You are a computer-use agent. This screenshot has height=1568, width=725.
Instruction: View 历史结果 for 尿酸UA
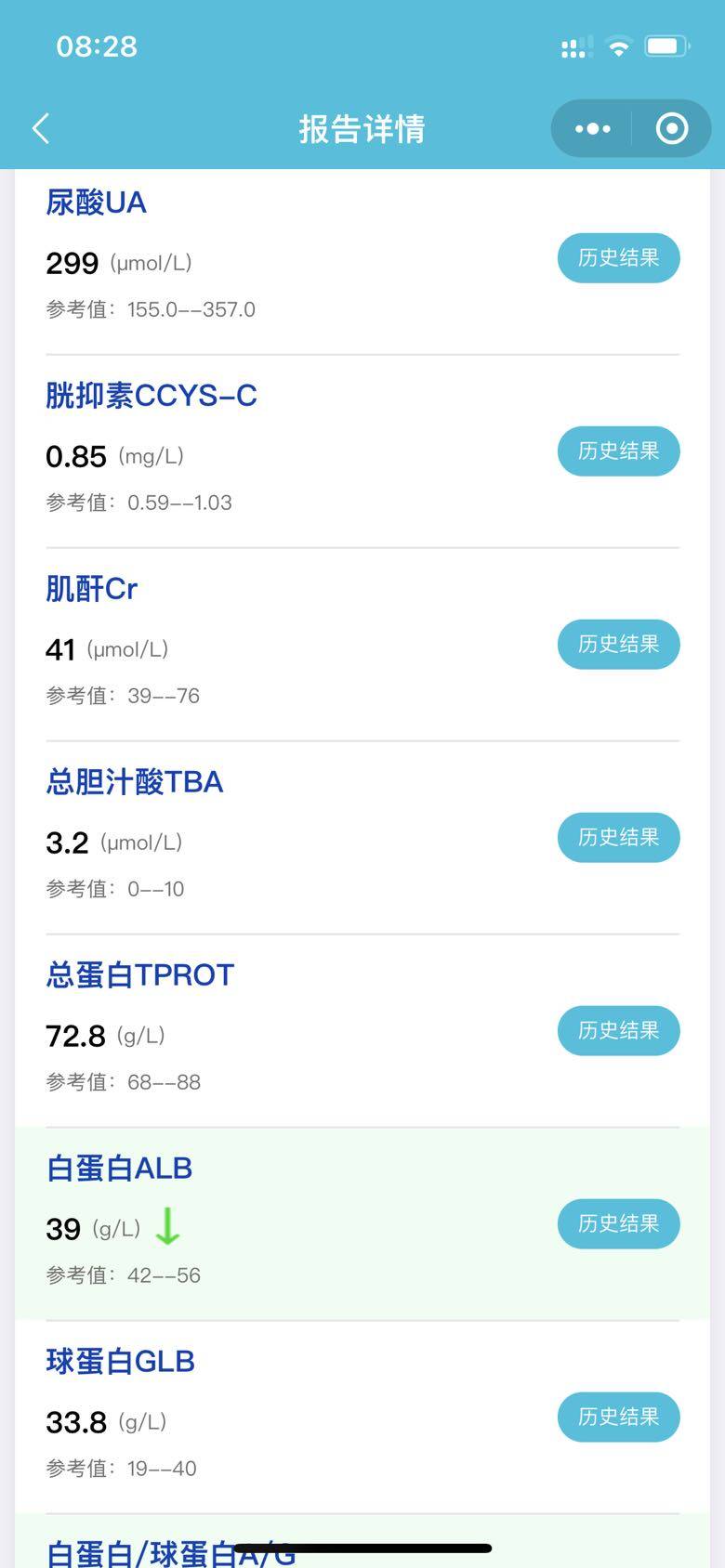click(x=618, y=257)
